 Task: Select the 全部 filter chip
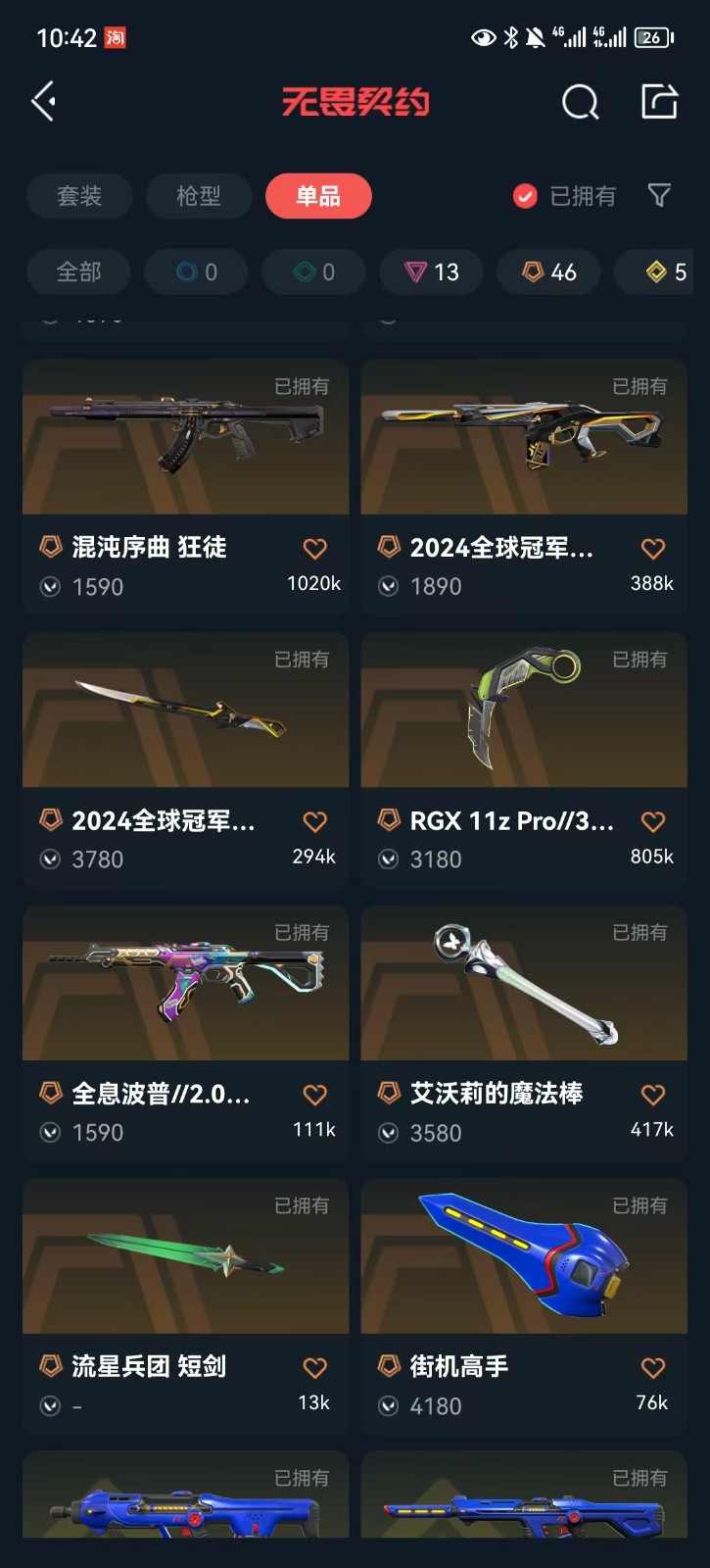[x=79, y=271]
